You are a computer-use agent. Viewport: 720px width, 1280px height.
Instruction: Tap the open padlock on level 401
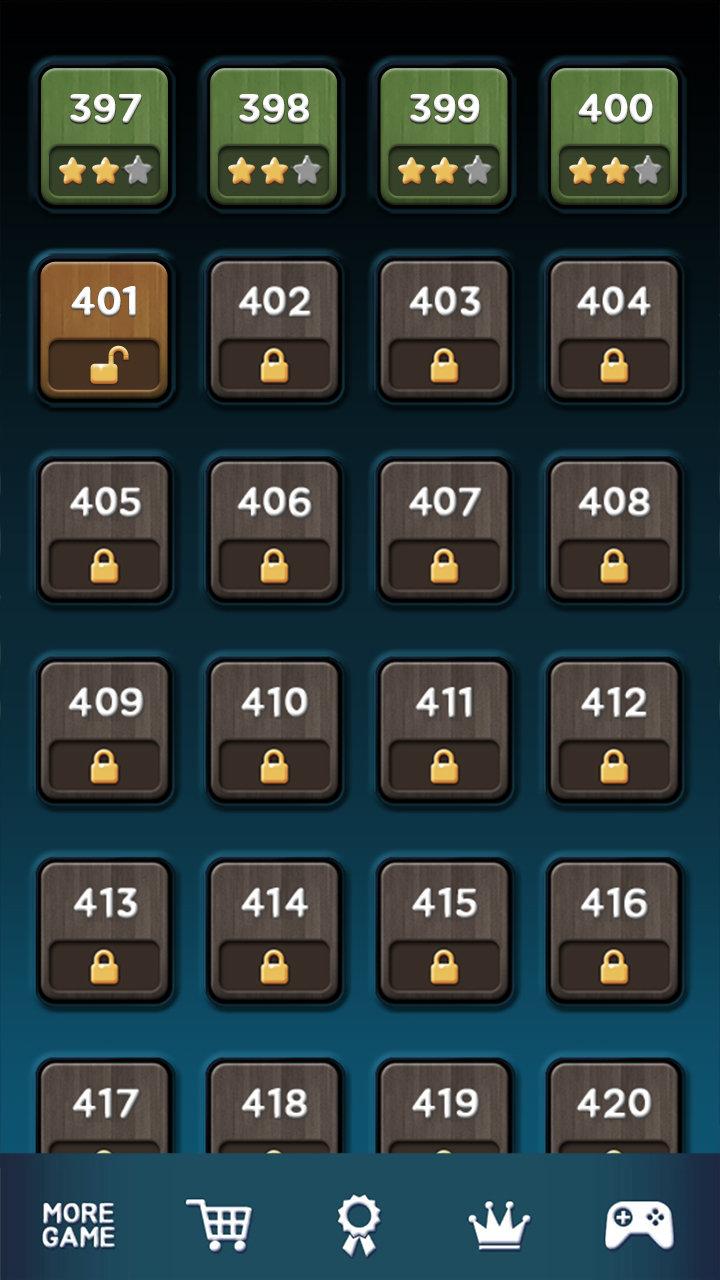point(105,365)
